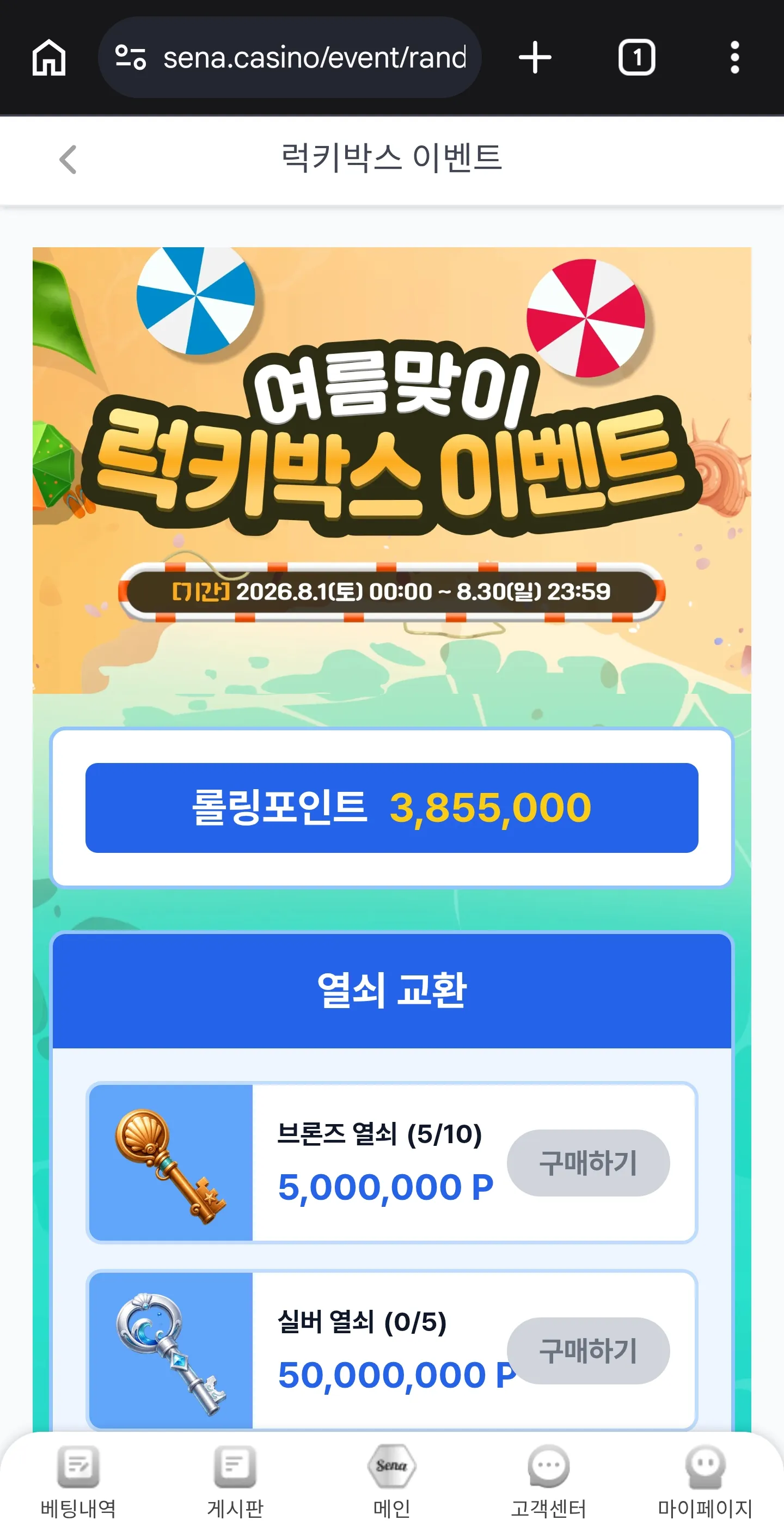Image resolution: width=784 pixels, height=1532 pixels.
Task: Open the browser overflow menu
Action: (x=734, y=58)
